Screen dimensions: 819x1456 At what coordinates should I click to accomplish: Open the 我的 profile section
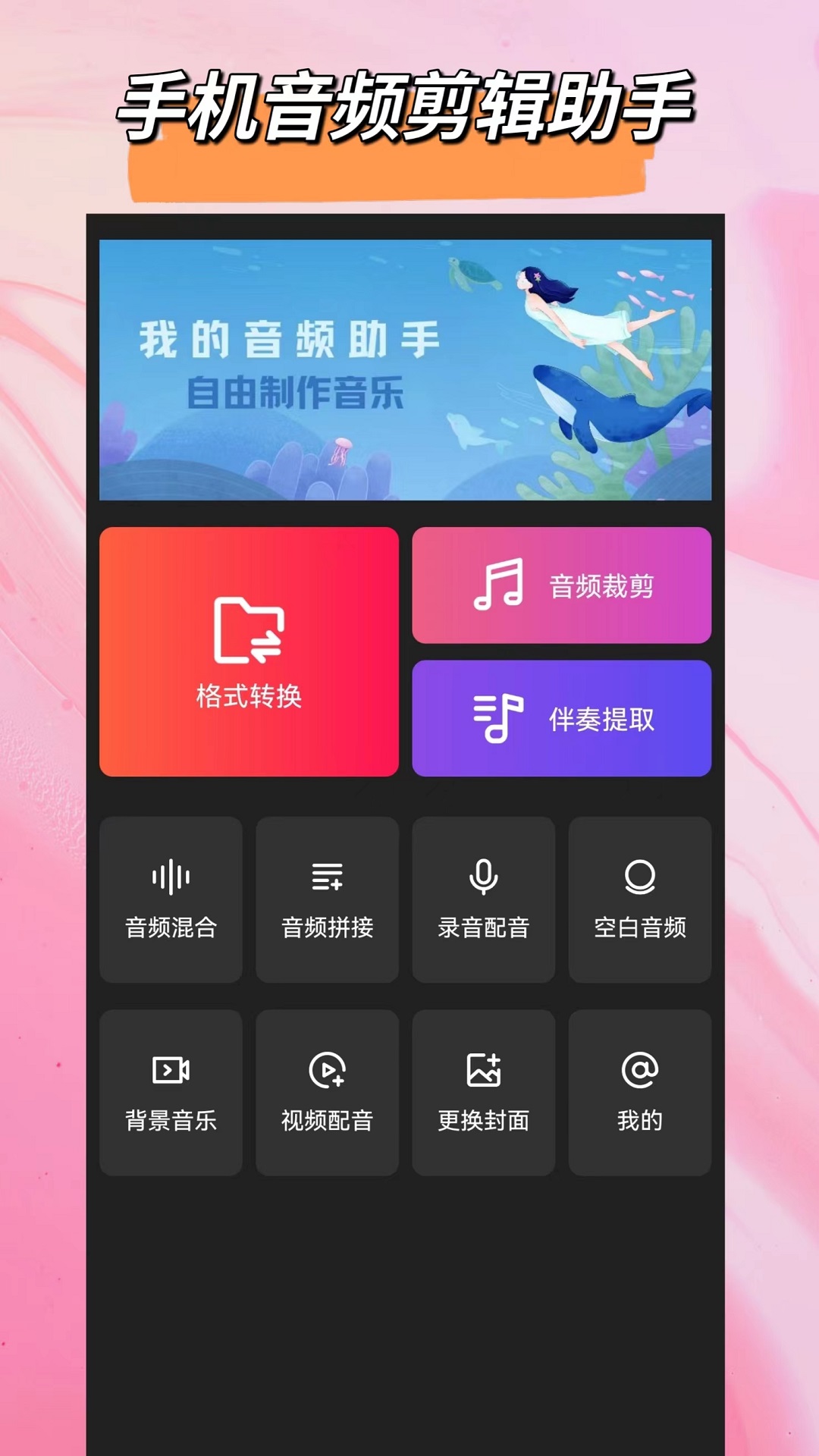click(x=639, y=1092)
